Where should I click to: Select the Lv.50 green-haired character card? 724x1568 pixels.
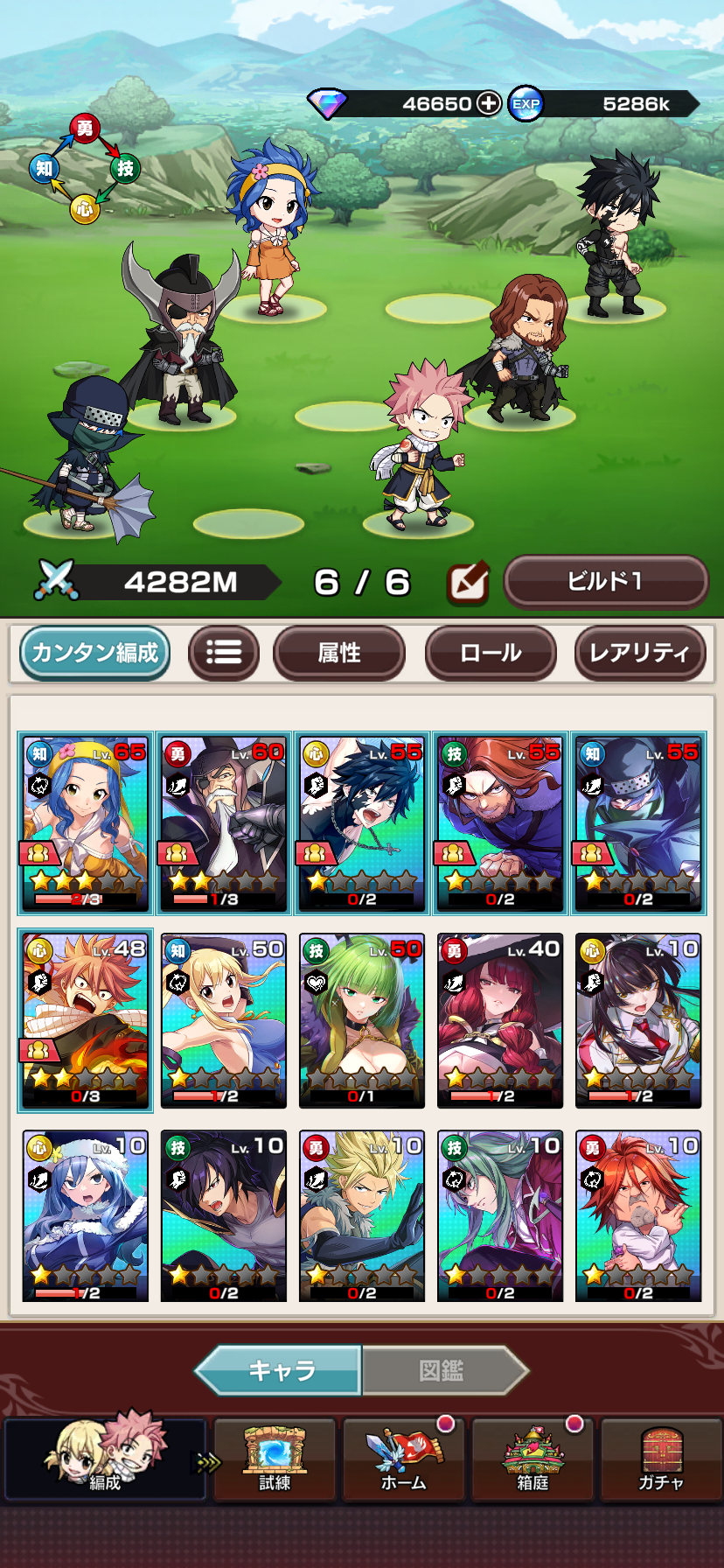click(362, 1020)
